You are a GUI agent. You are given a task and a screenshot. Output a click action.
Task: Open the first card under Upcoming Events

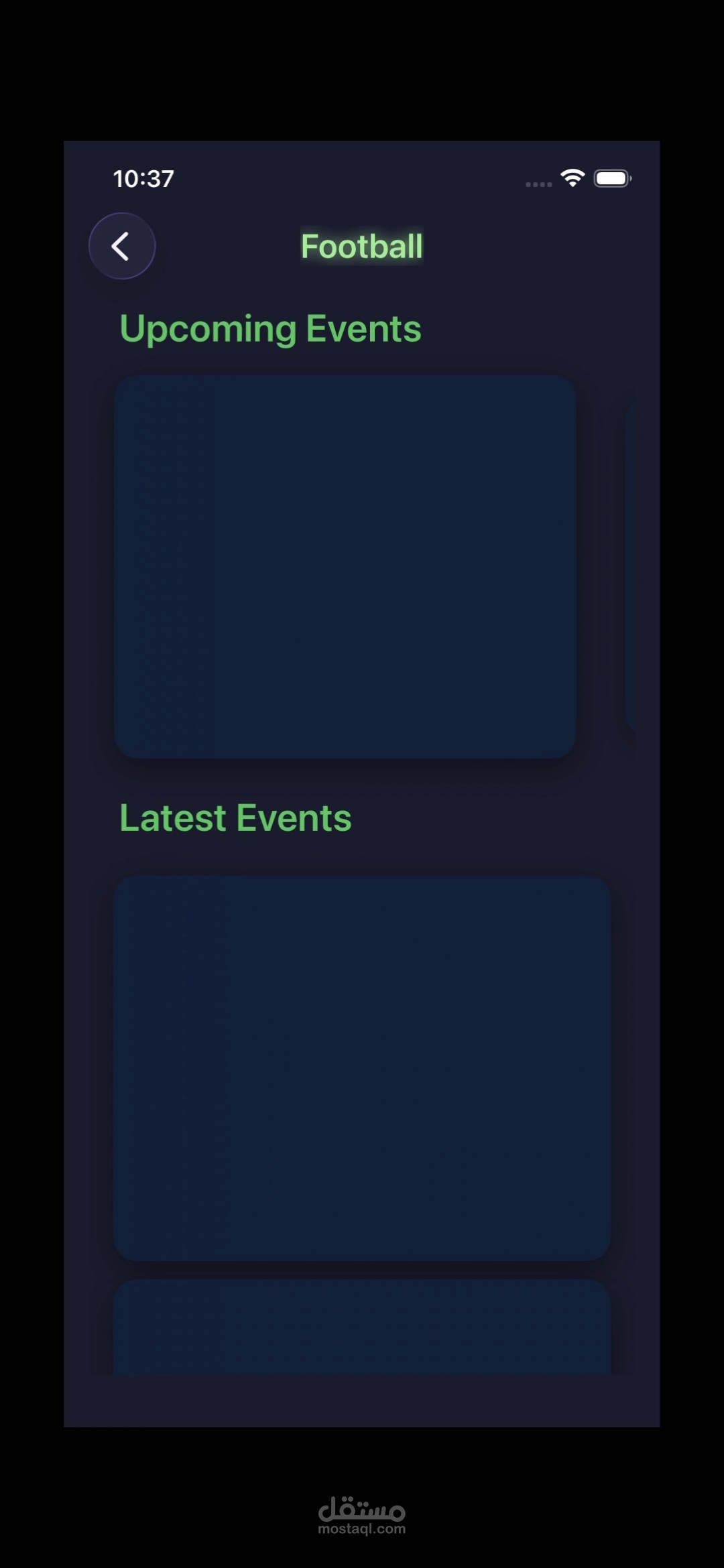click(x=345, y=567)
